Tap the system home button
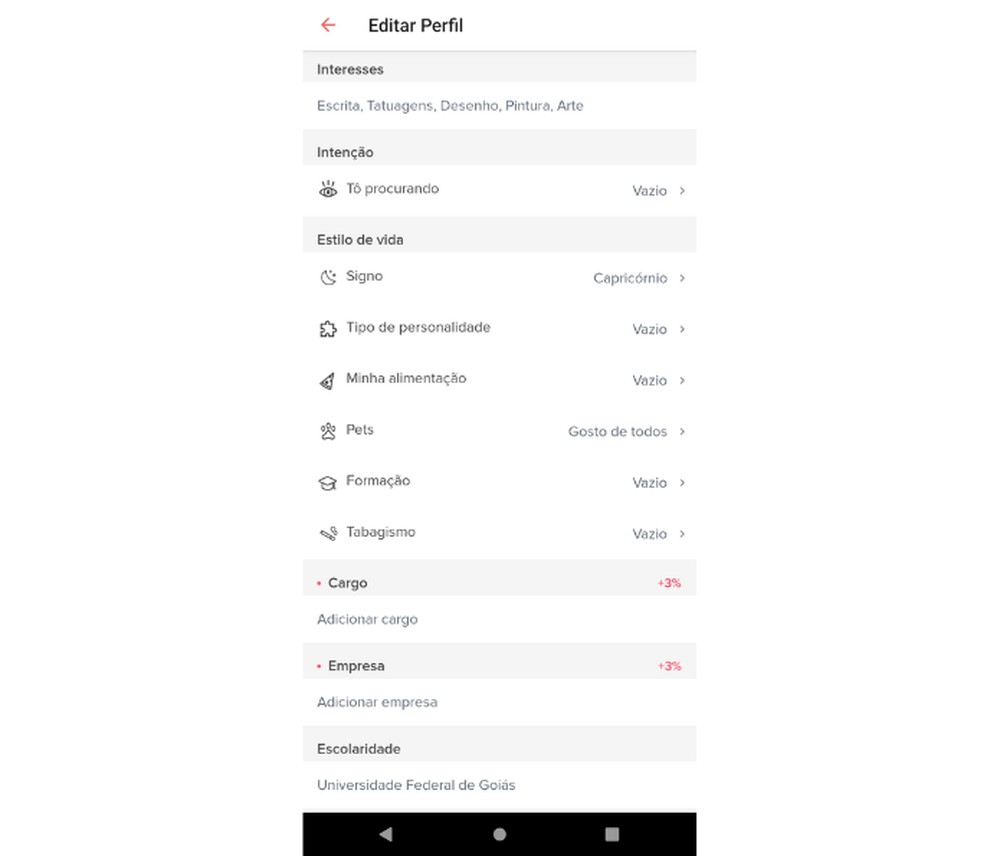 click(x=500, y=834)
